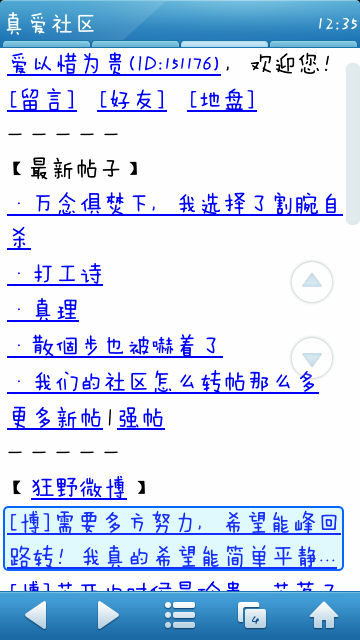
Task: Open the post 散個步也被嚇着了
Action: coord(115,347)
